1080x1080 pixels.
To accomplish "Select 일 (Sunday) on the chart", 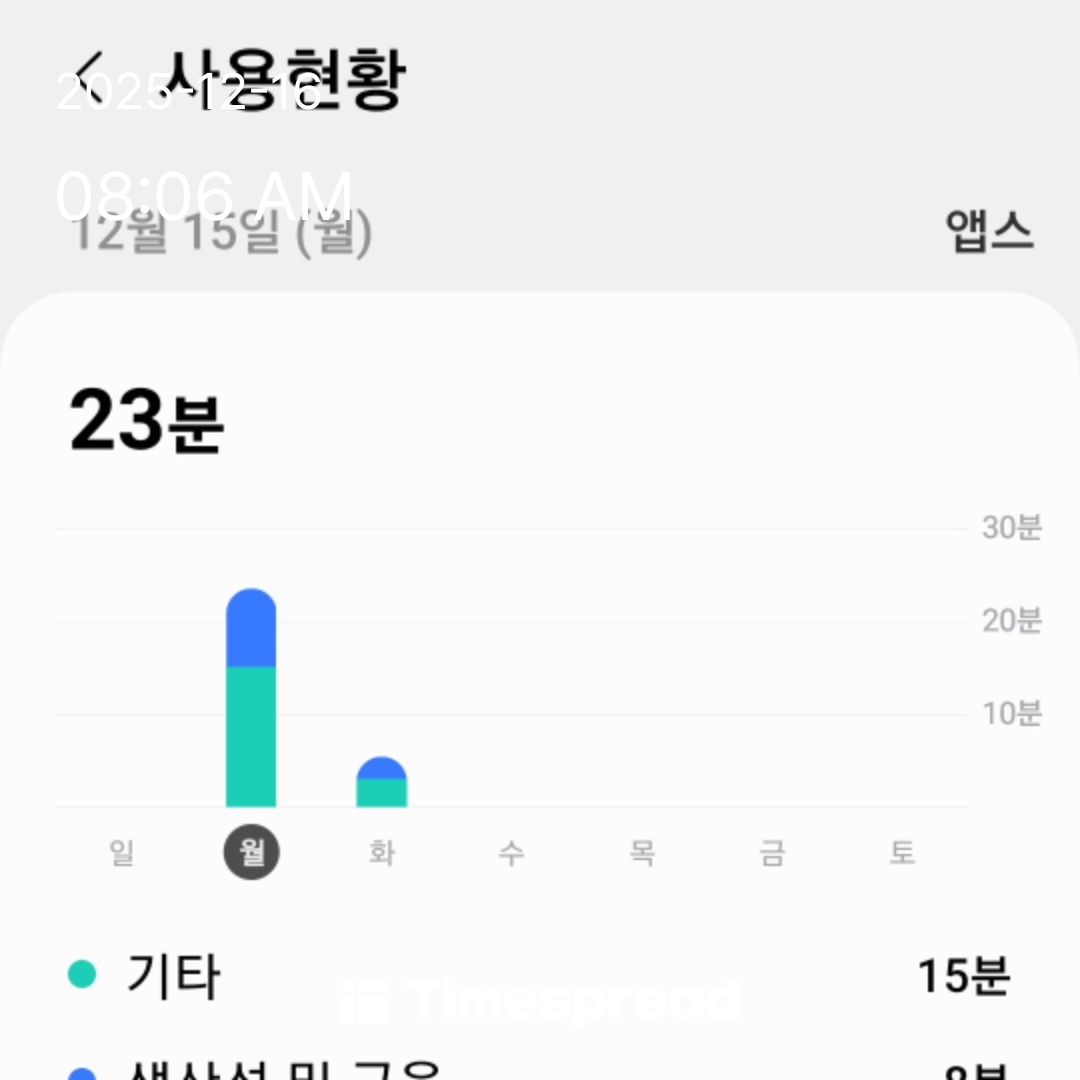I will click(x=121, y=854).
